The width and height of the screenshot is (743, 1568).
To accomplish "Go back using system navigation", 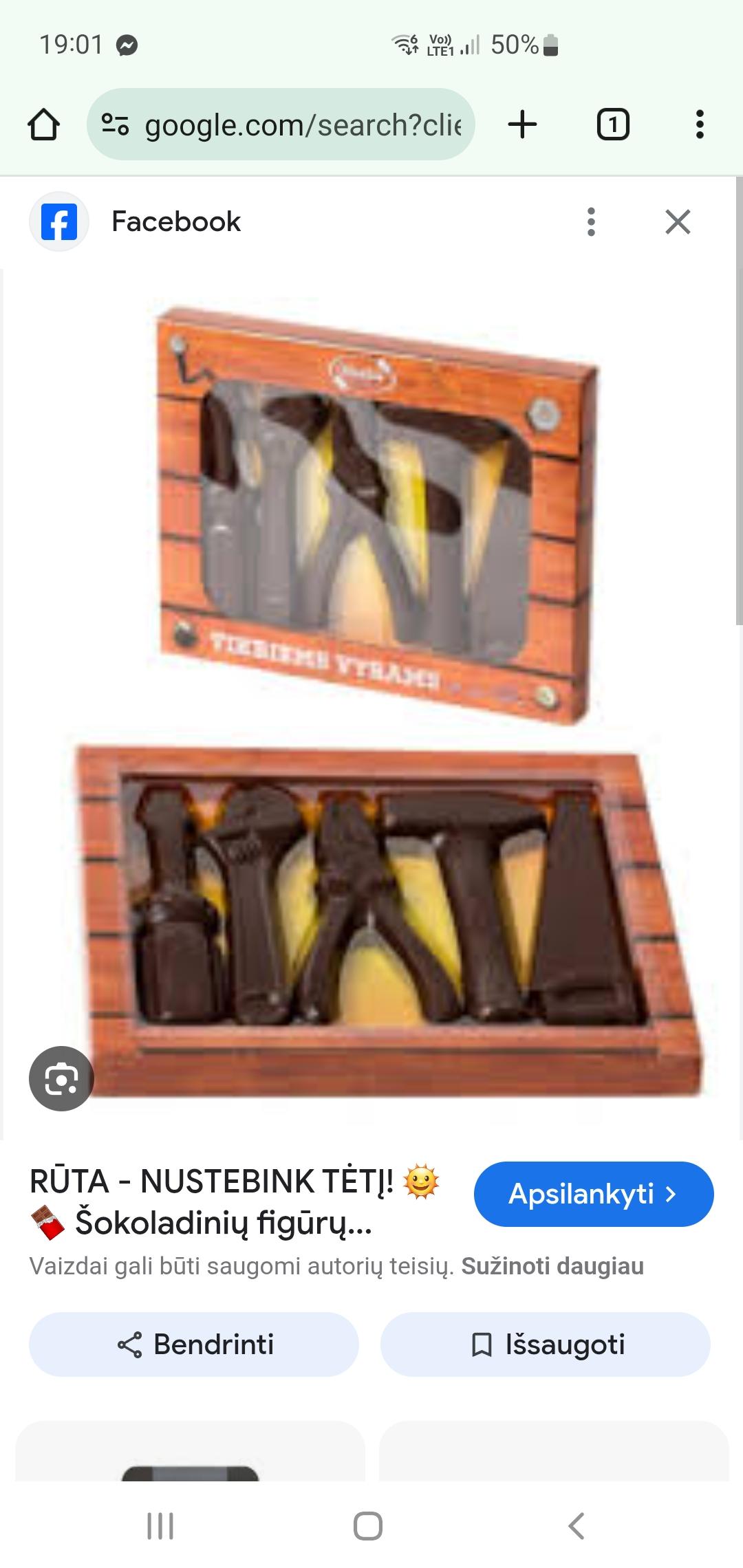I will [x=576, y=1526].
